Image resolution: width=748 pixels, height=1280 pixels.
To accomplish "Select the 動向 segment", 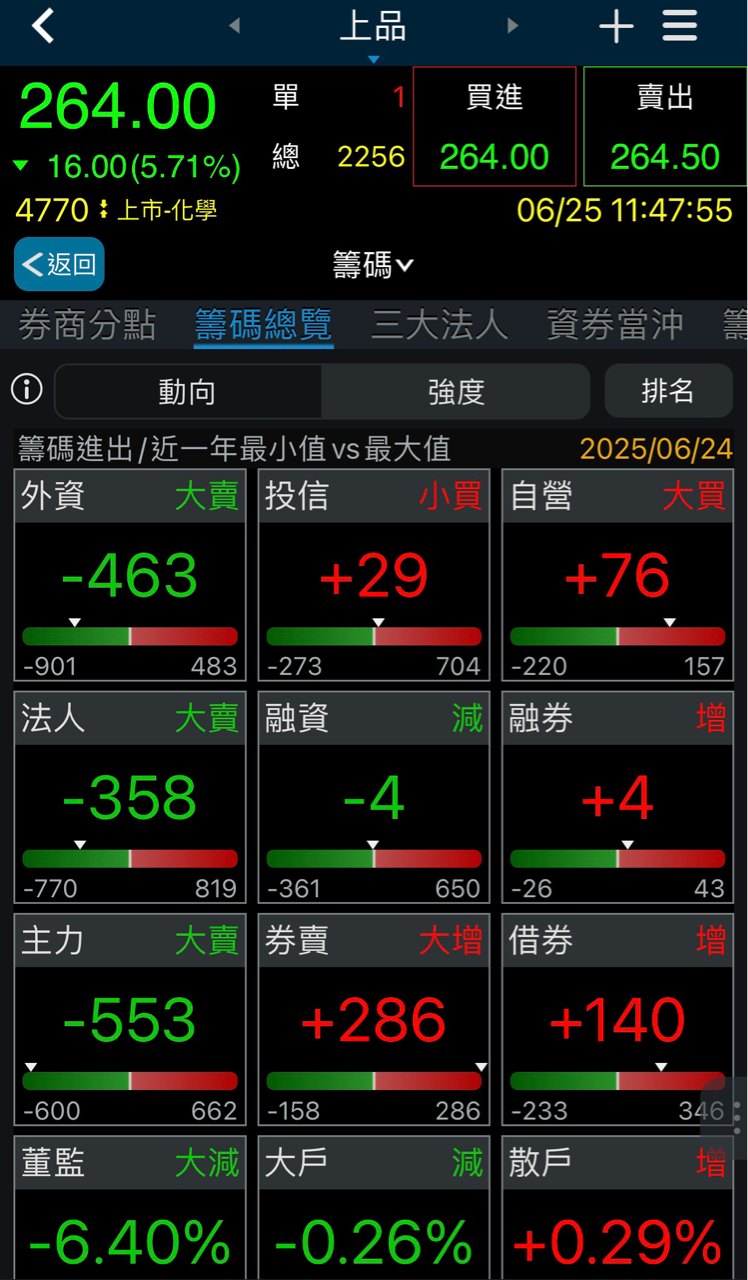I will pos(188,391).
